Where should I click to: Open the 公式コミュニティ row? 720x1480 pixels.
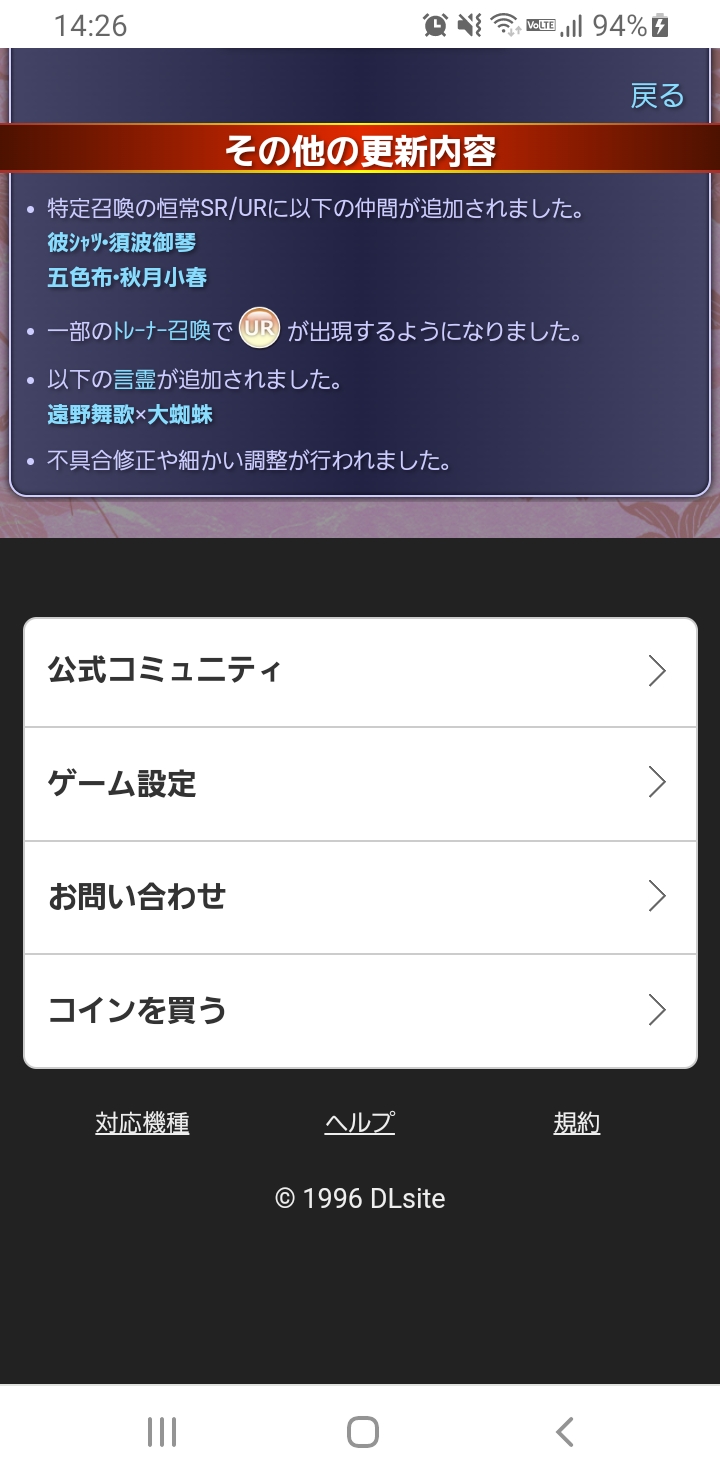coord(360,671)
